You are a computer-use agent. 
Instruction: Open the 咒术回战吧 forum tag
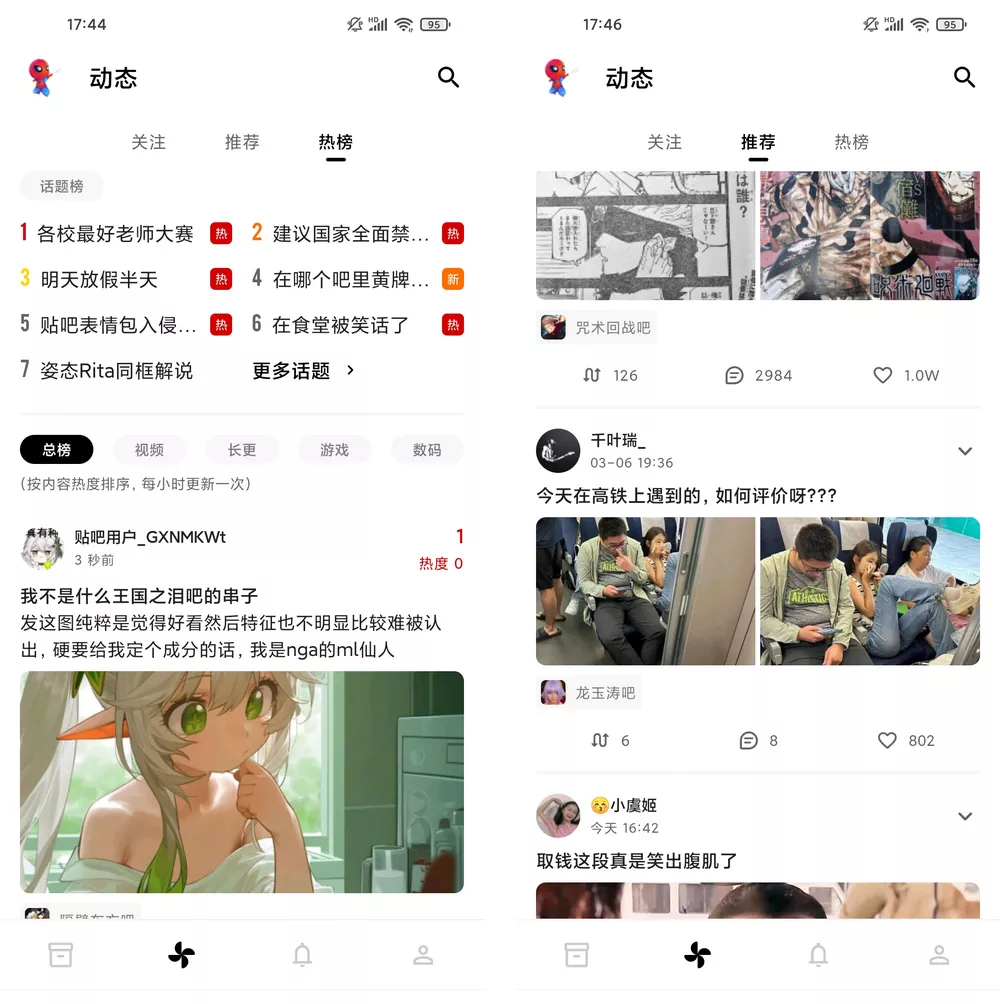597,328
